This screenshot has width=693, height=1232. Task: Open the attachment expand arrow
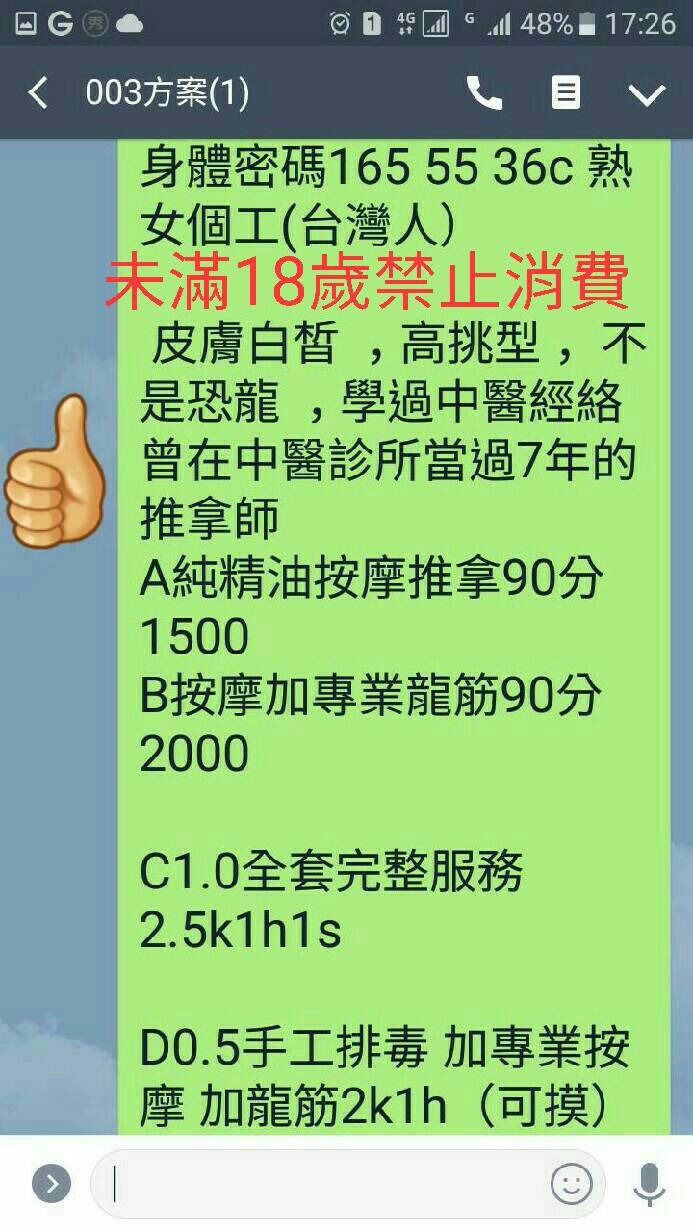point(50,1184)
